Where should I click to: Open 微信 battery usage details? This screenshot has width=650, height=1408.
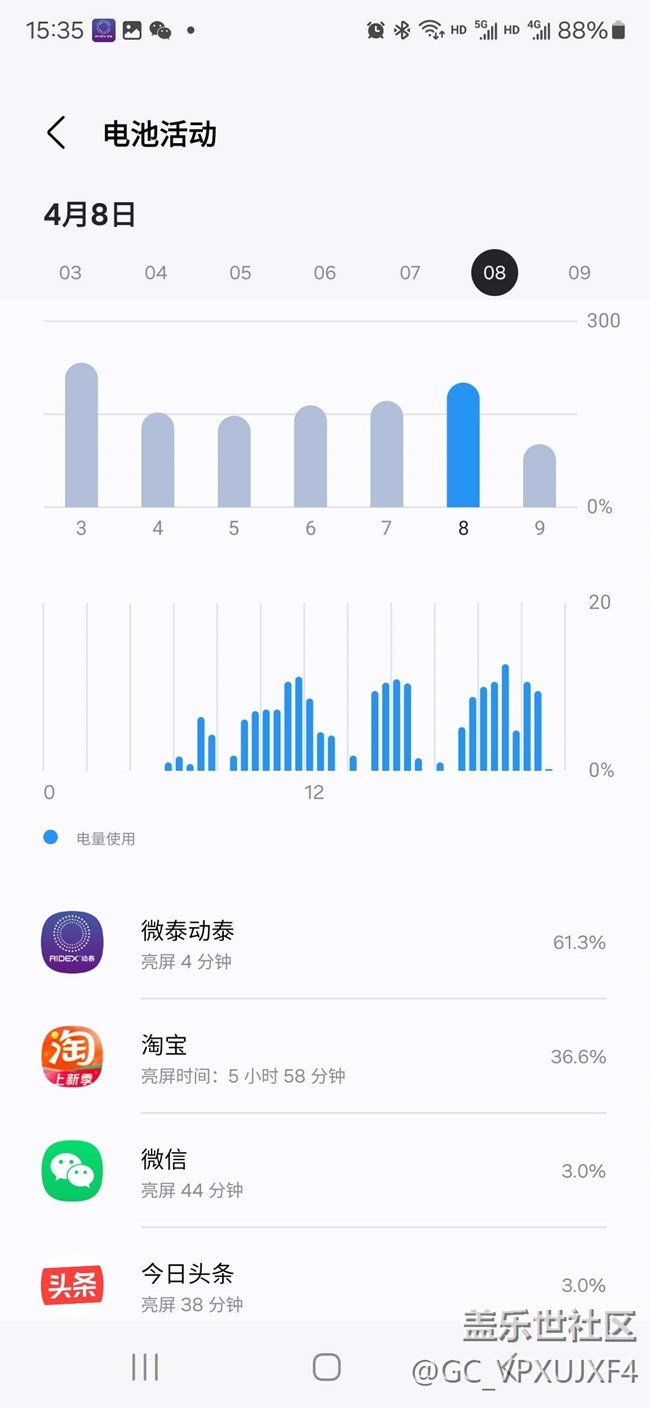pyautogui.click(x=323, y=1172)
